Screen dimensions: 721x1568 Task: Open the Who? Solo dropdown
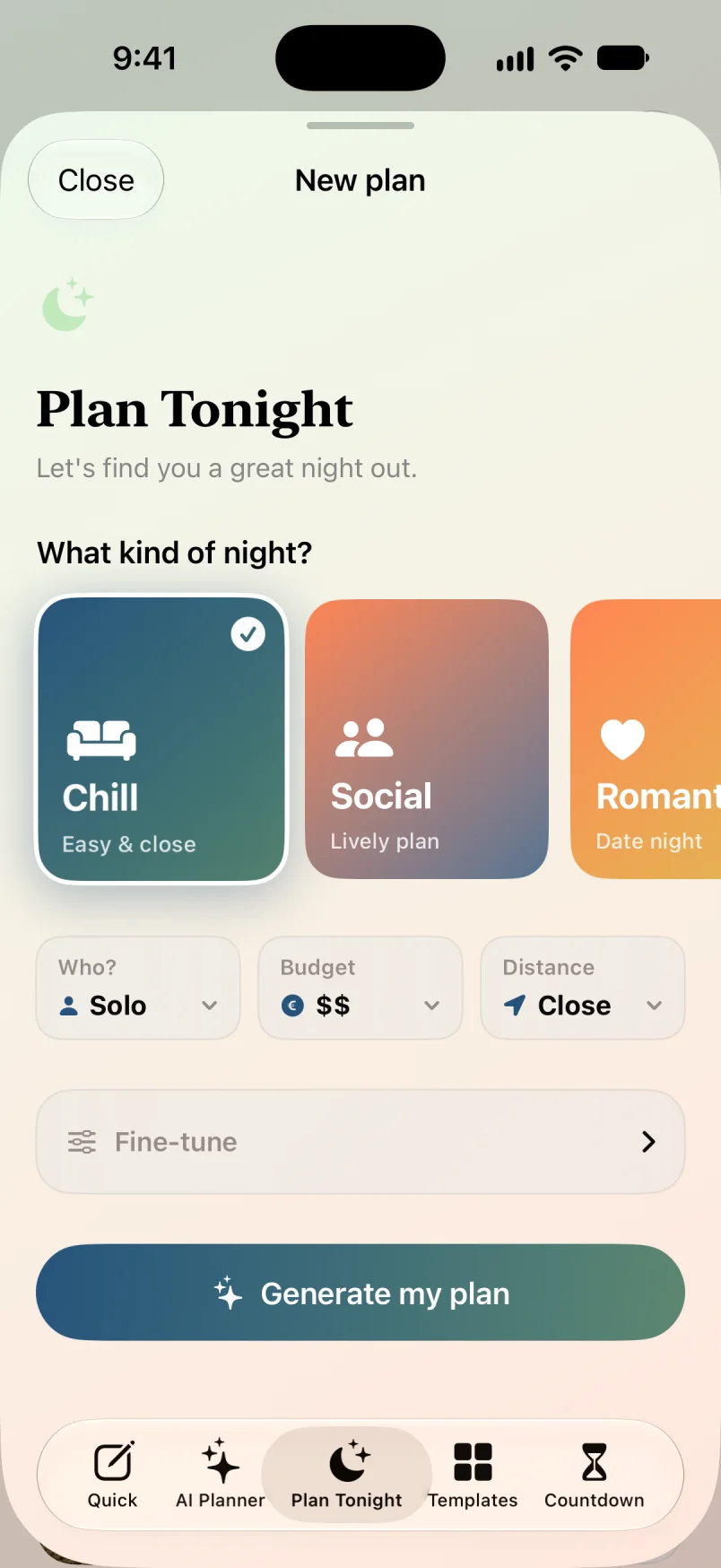[138, 988]
